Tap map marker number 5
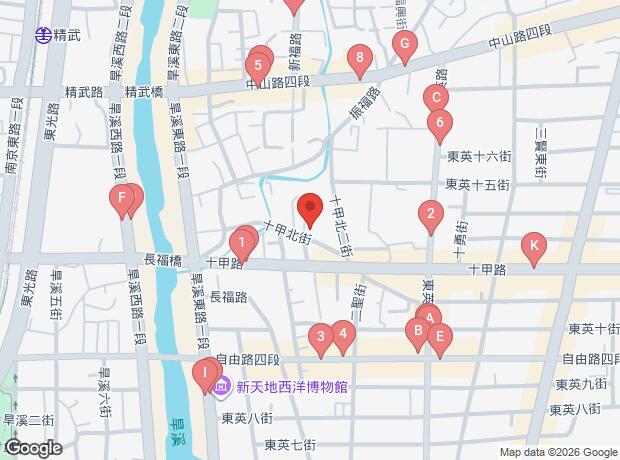The height and width of the screenshot is (460, 620). pyautogui.click(x=258, y=67)
